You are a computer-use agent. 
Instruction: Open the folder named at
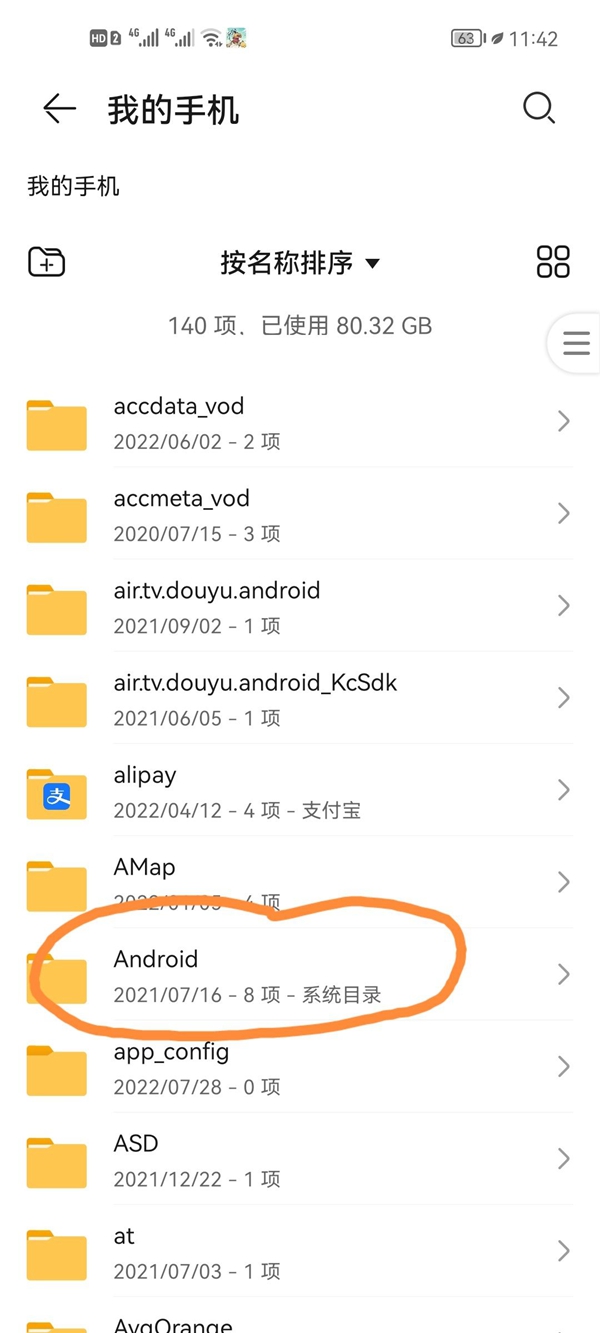300,1251
